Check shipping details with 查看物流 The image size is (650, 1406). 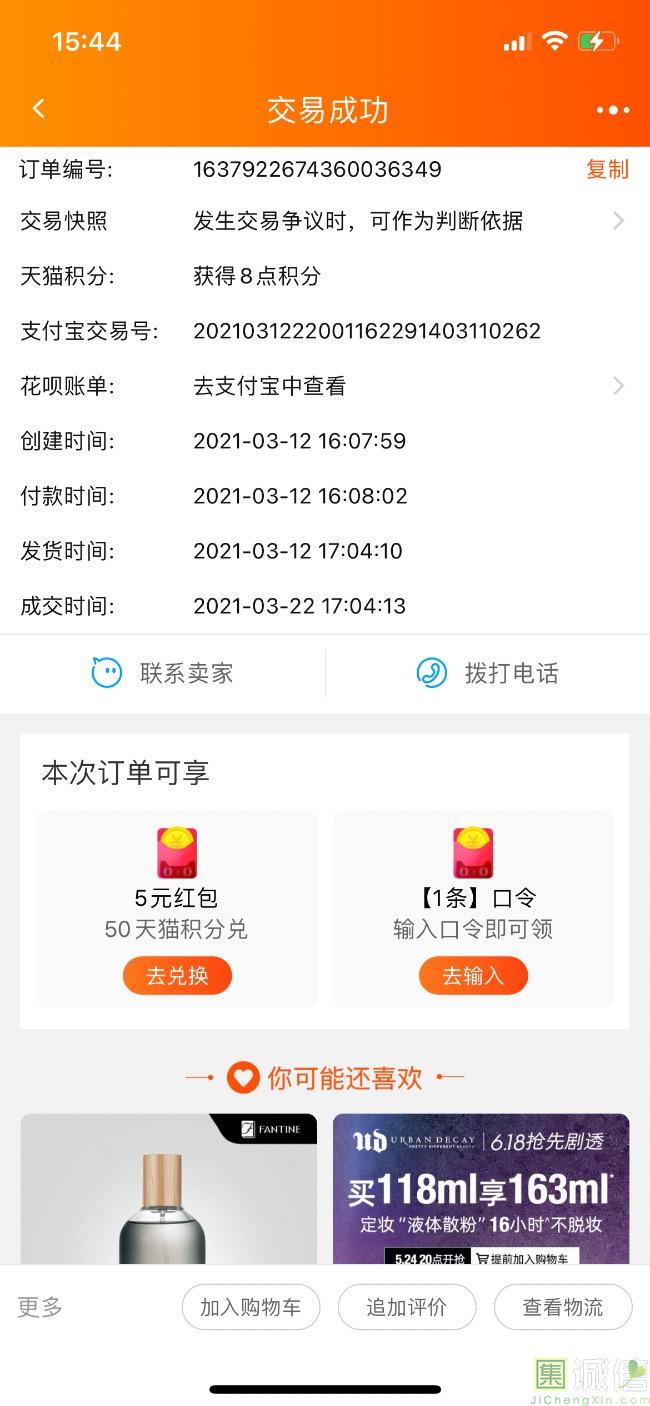pos(563,1307)
